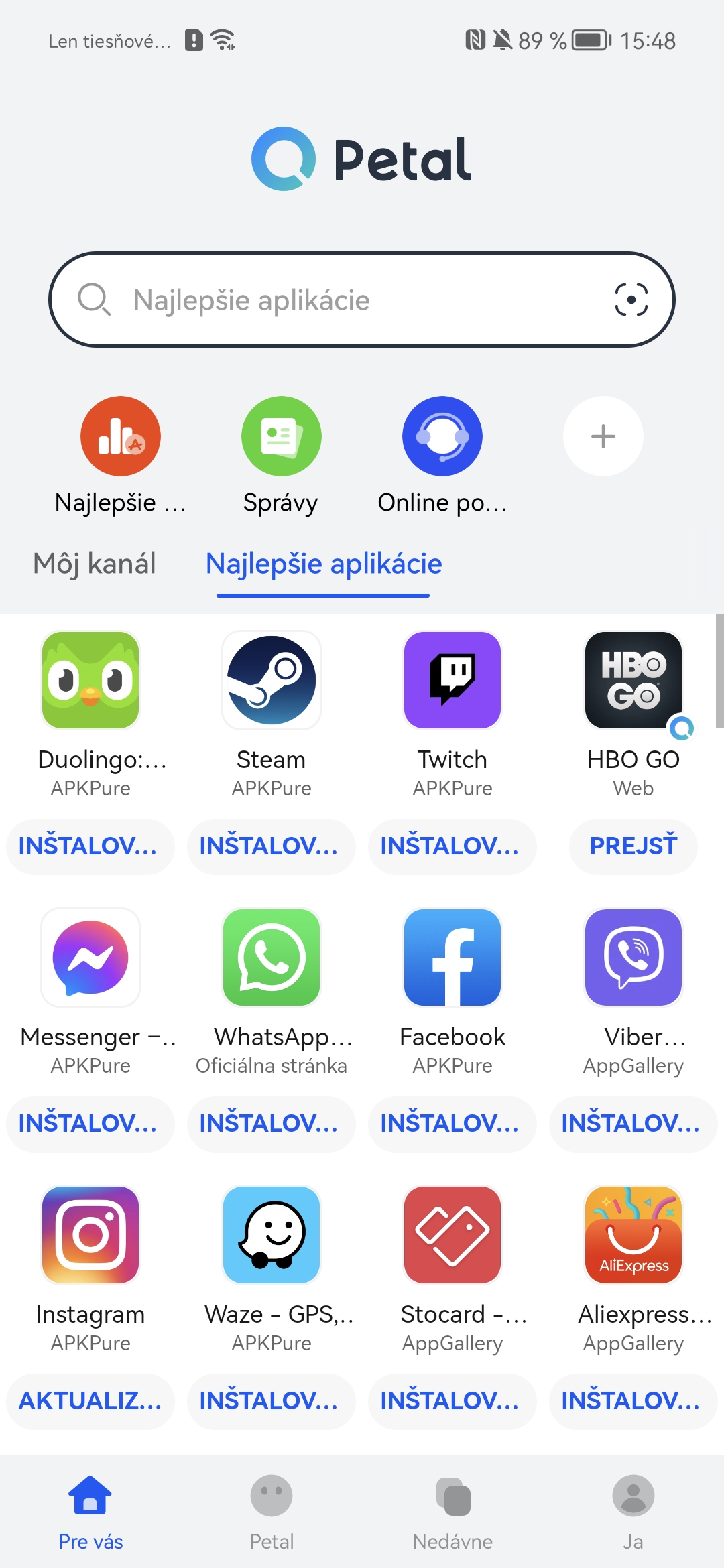Add a new shortcut with the plus button

pyautogui.click(x=603, y=436)
